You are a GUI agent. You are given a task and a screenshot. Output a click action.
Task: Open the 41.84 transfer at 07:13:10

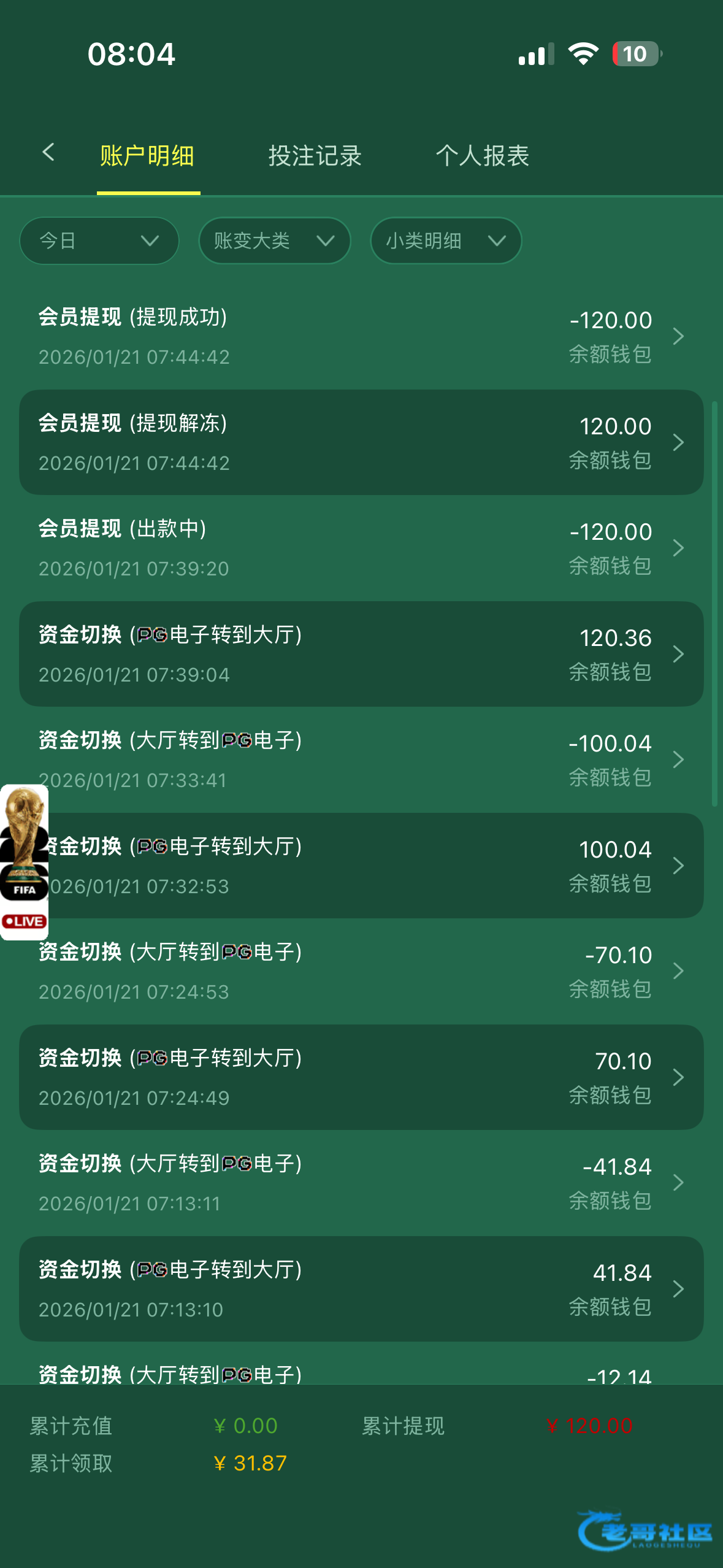tap(361, 1289)
